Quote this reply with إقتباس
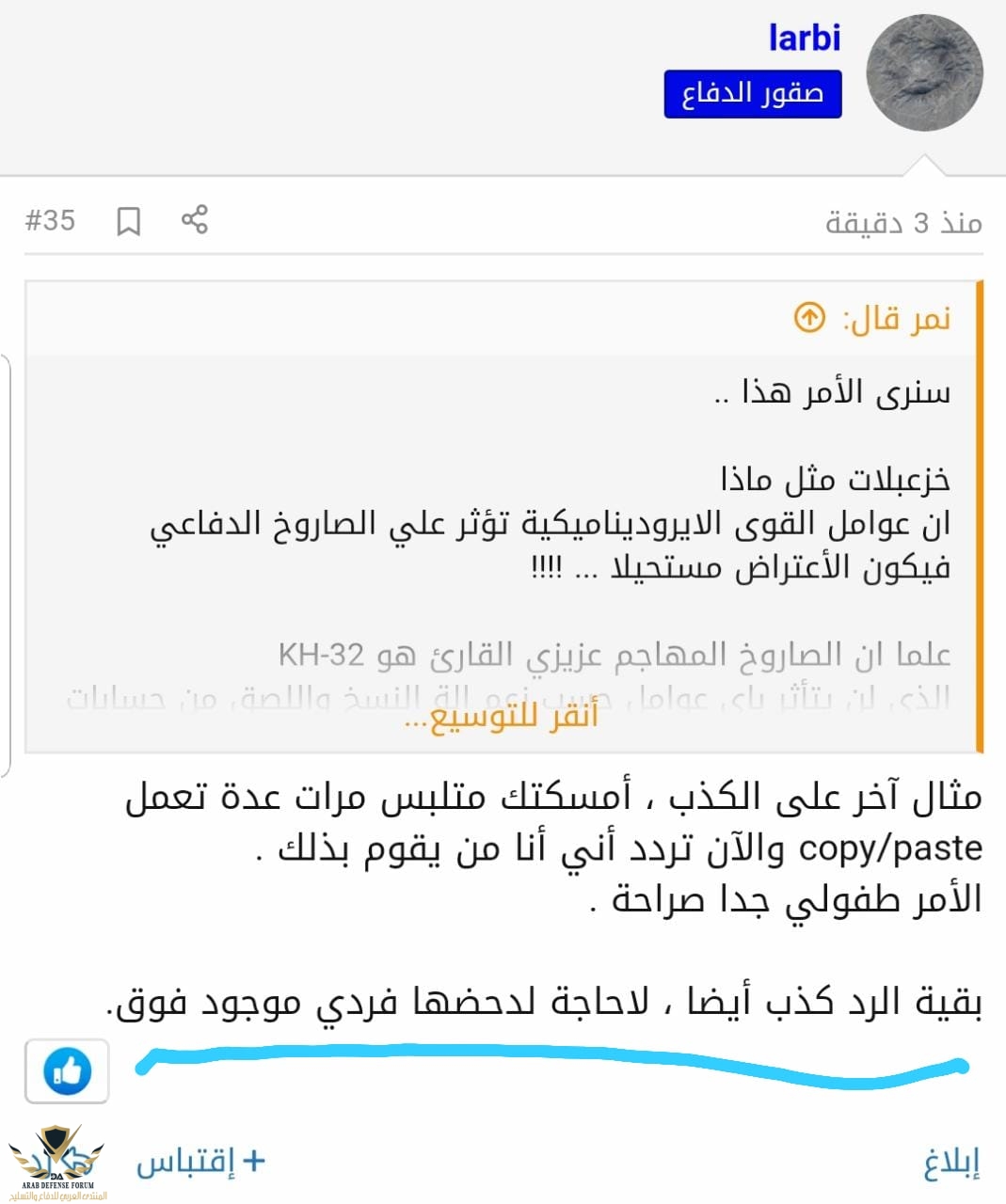This screenshot has height=1204, width=1006. pos(200,1162)
